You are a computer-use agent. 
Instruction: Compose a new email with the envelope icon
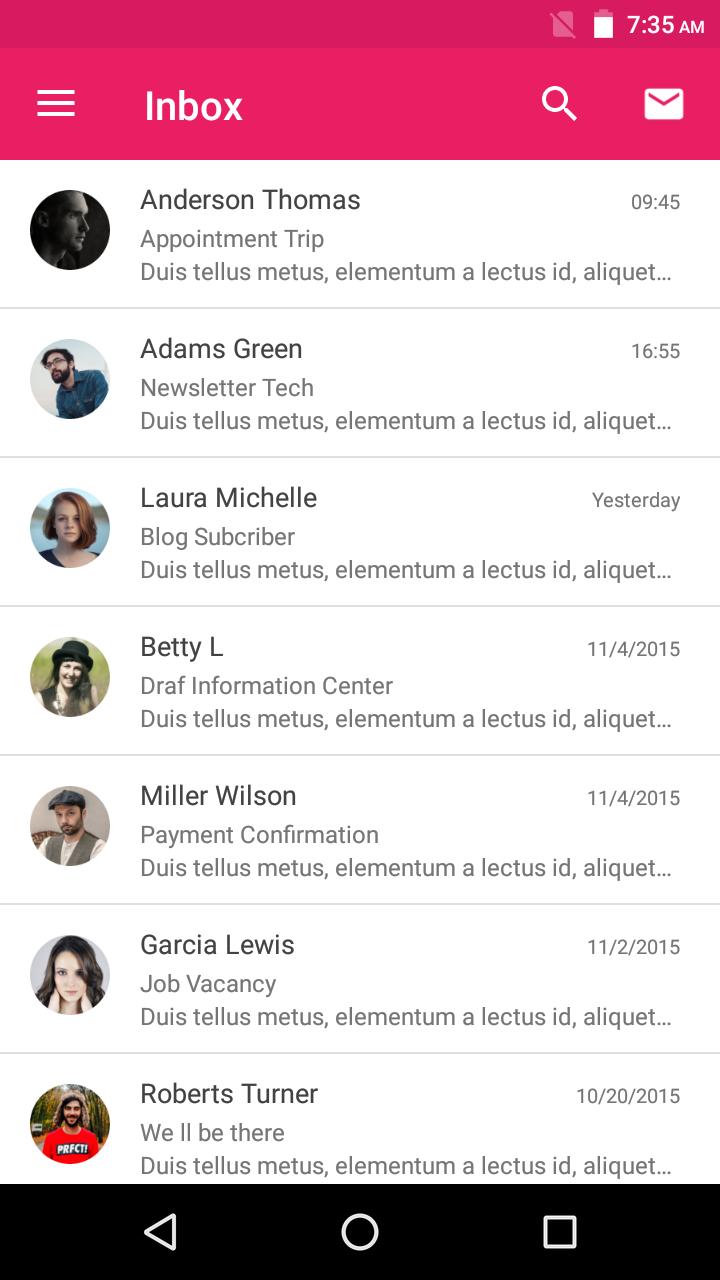point(663,103)
